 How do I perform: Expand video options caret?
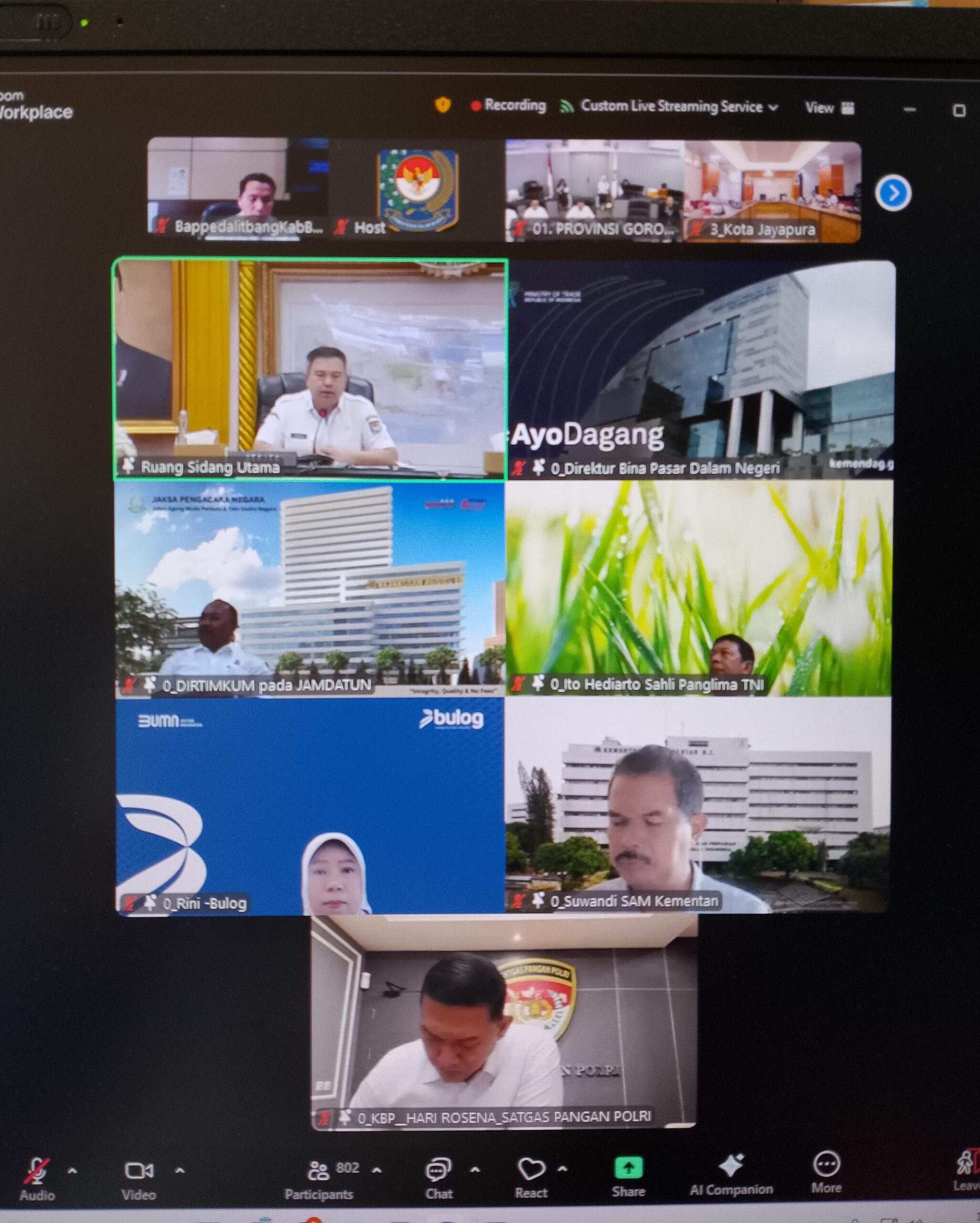(179, 1170)
